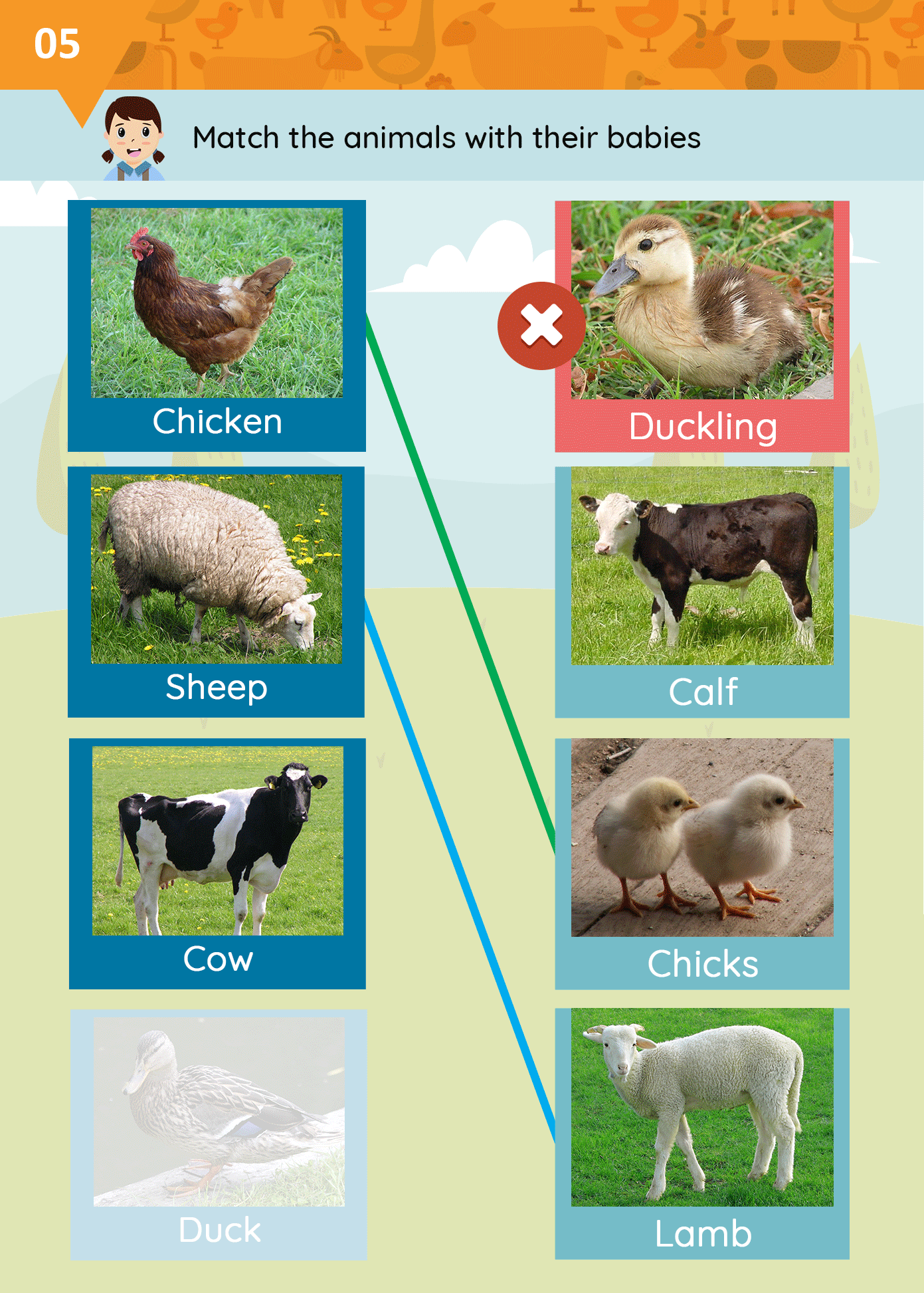This screenshot has width=924, height=1293.
Task: Pick the Calf card
Action: (702, 591)
